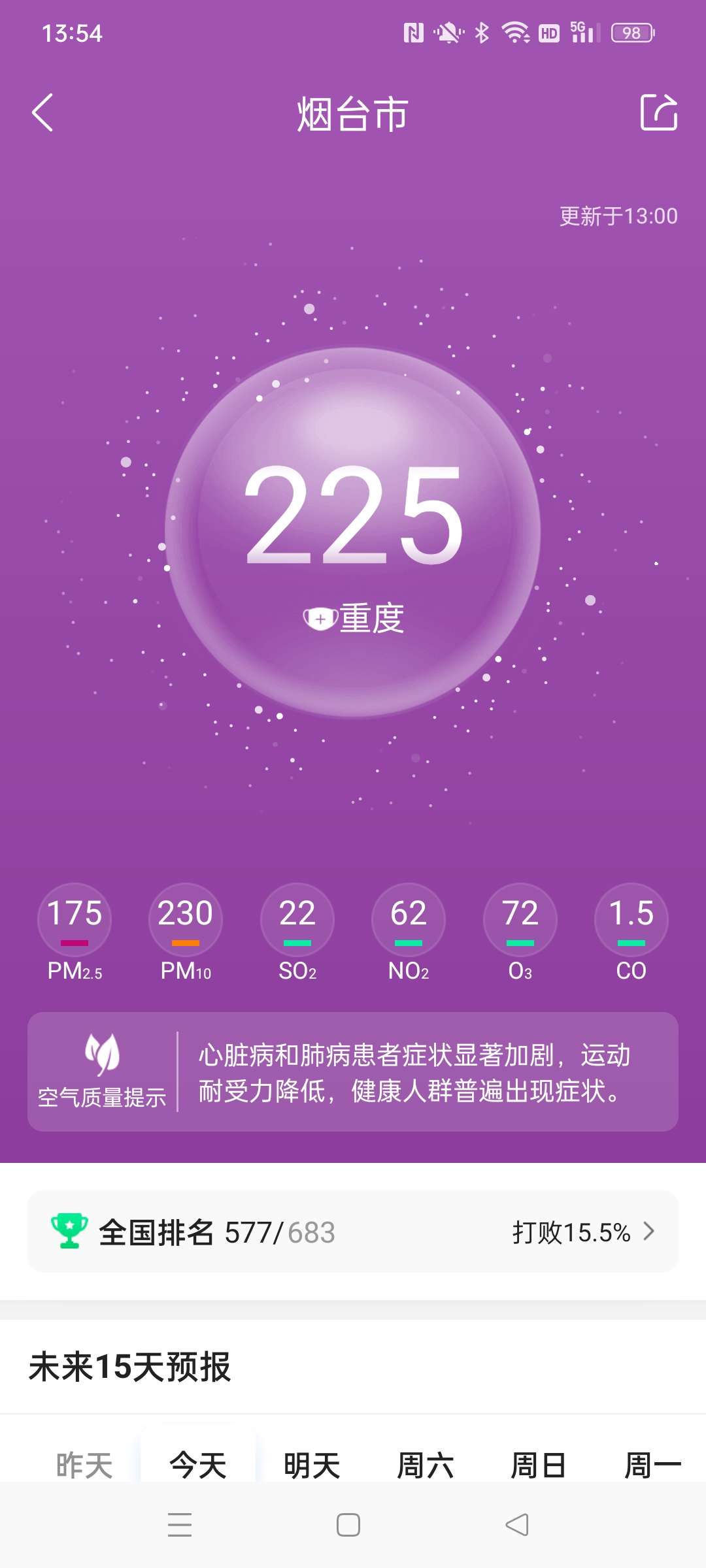Screen dimensions: 706x1568
Task: View the 周一 forecast
Action: coord(652,1465)
